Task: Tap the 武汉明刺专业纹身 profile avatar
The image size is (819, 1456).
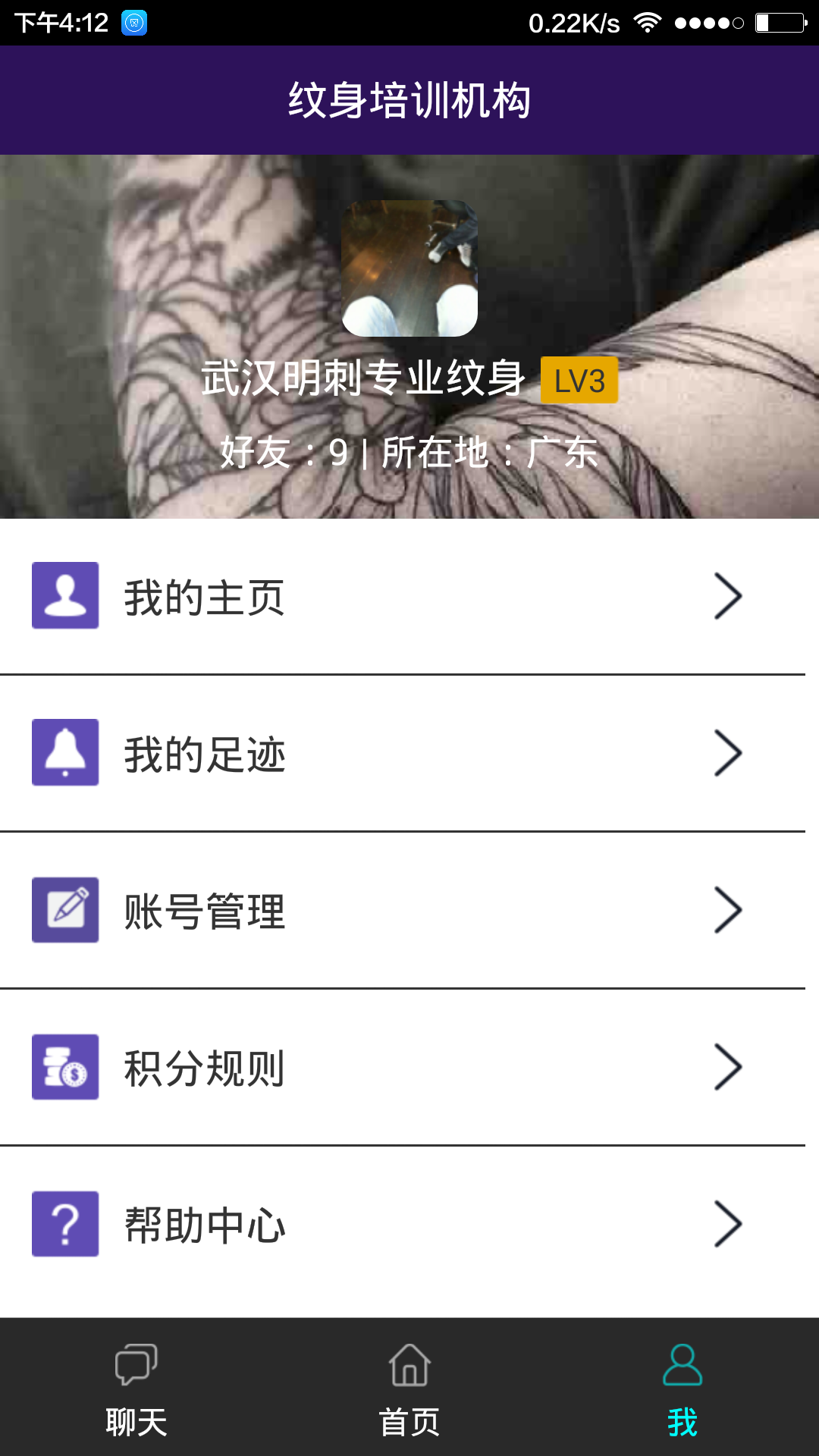Action: 409,269
